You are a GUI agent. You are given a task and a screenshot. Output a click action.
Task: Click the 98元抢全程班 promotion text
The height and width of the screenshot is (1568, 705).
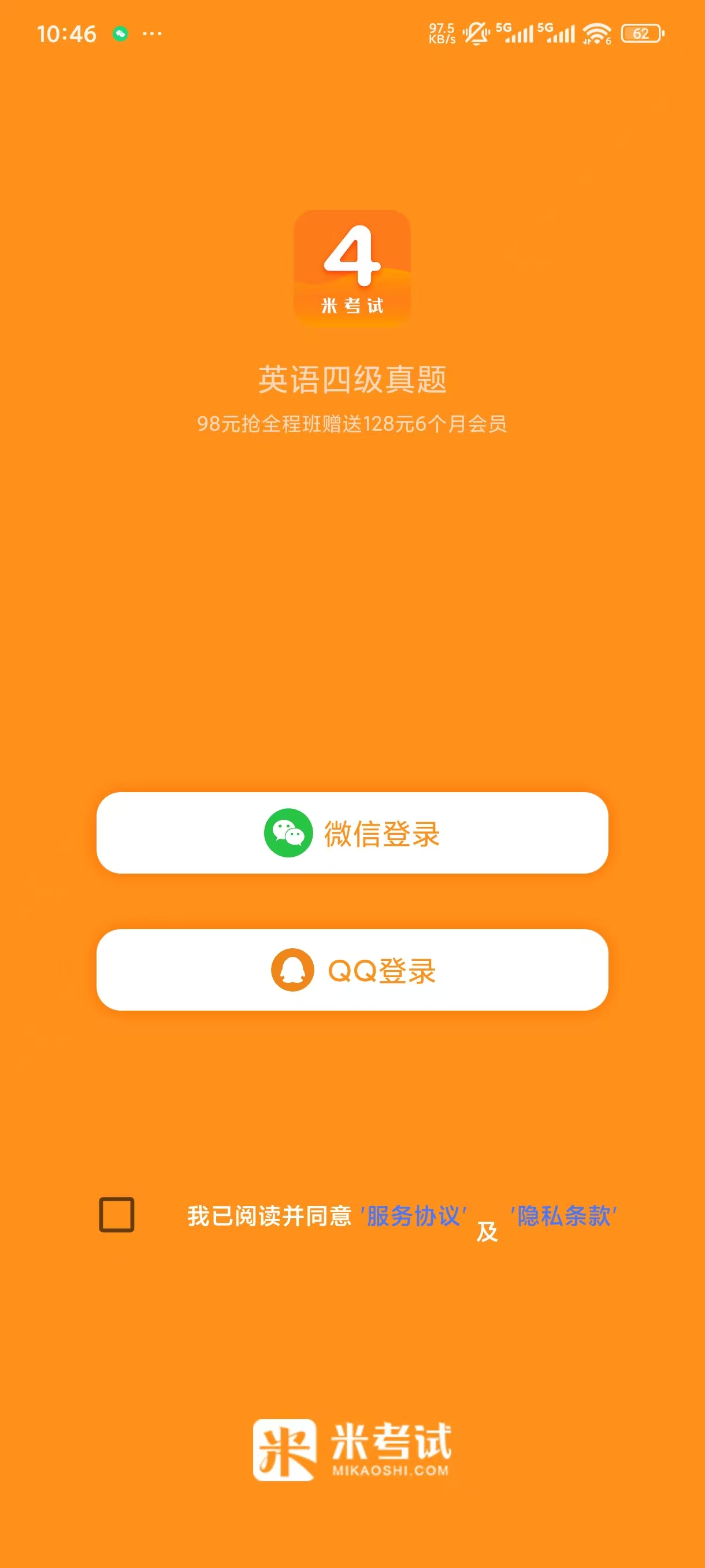(352, 423)
